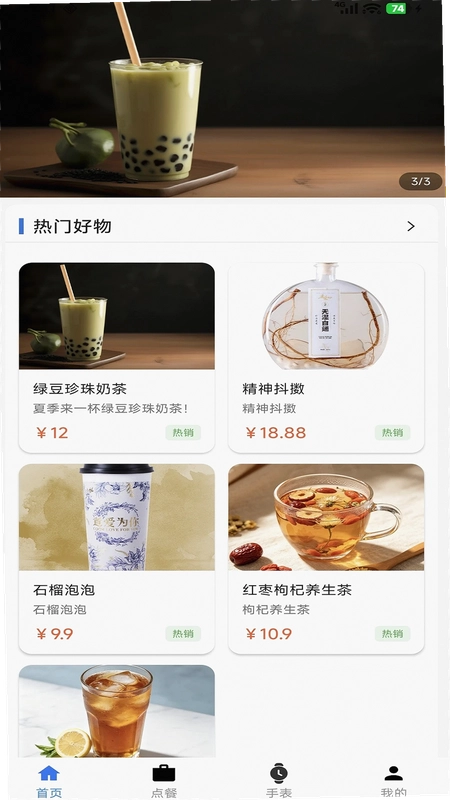The image size is (450, 800).
Task: Select the 红枣枸杞养生茶 product card
Action: (x=326, y=558)
